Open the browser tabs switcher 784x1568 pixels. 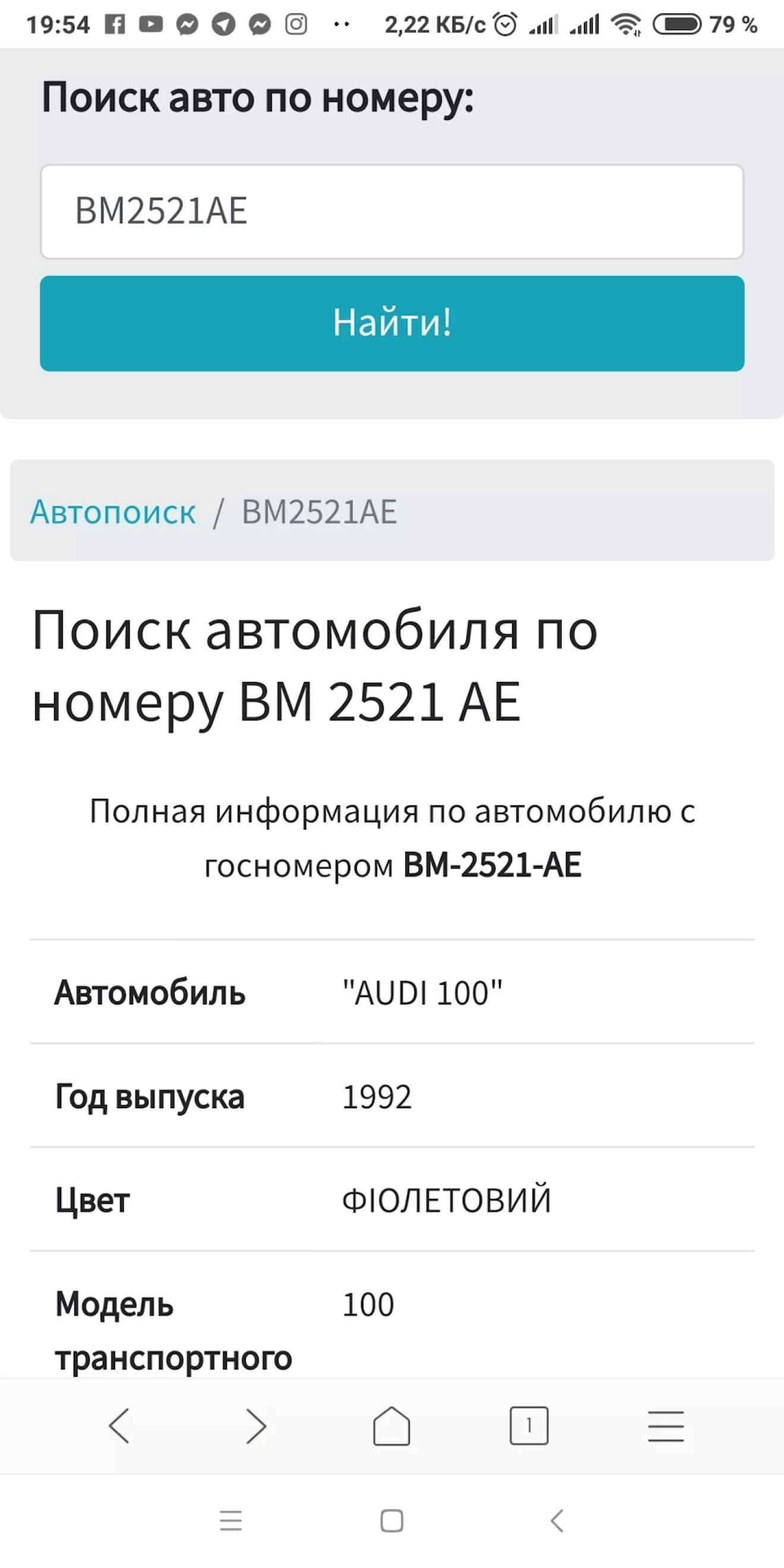coord(529,1425)
